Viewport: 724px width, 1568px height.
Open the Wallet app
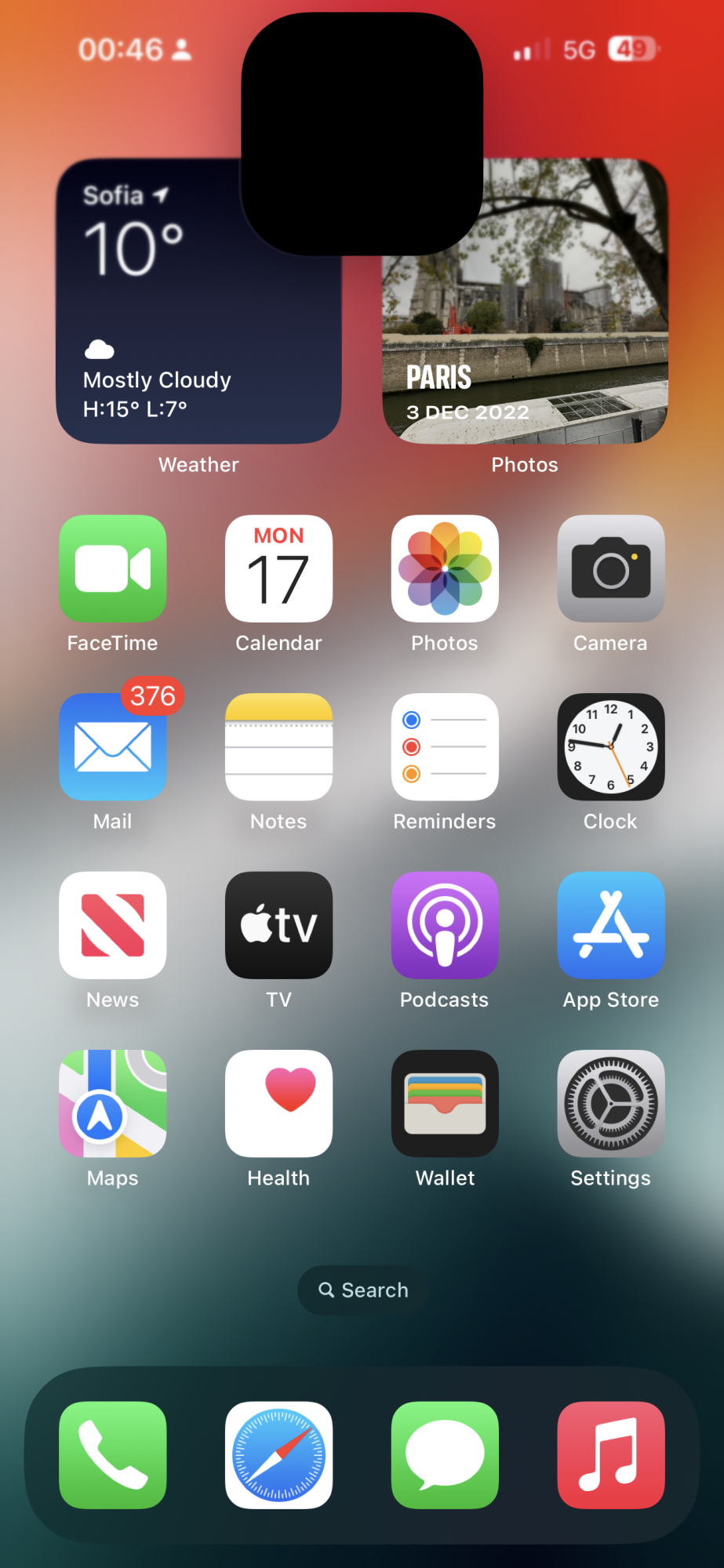pos(445,1103)
